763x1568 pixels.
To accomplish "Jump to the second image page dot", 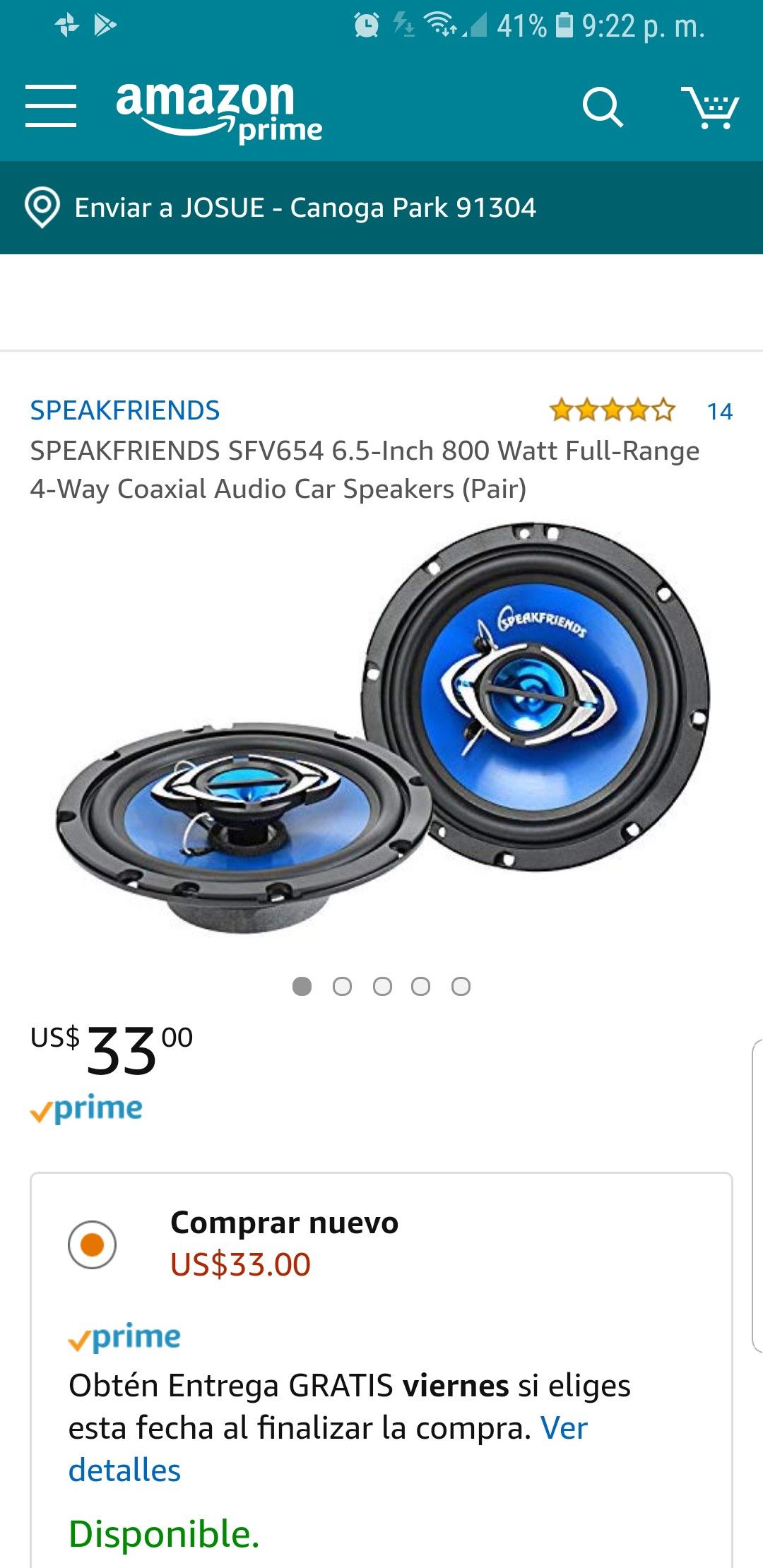I will tap(342, 986).
